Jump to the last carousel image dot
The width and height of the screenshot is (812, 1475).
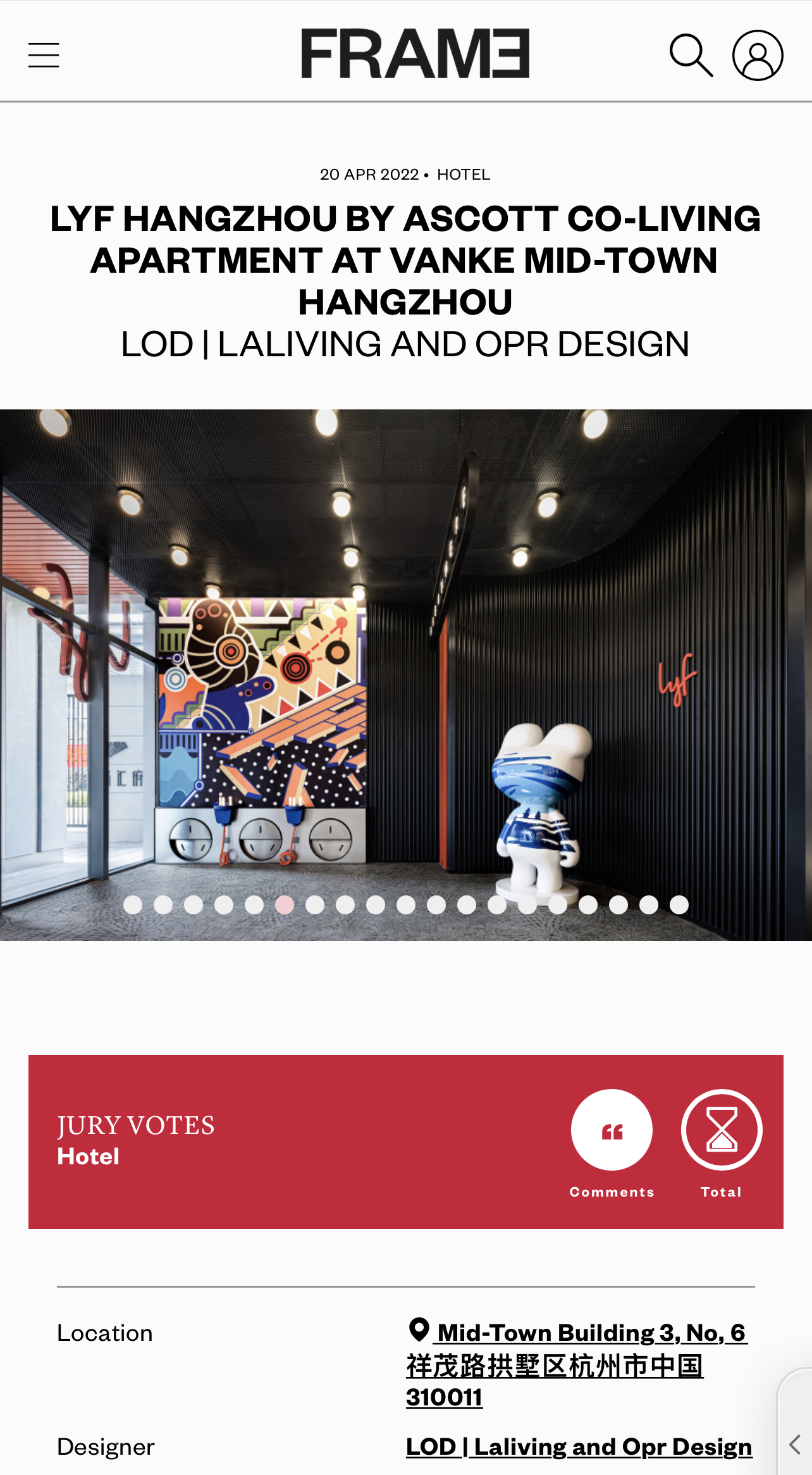[679, 905]
